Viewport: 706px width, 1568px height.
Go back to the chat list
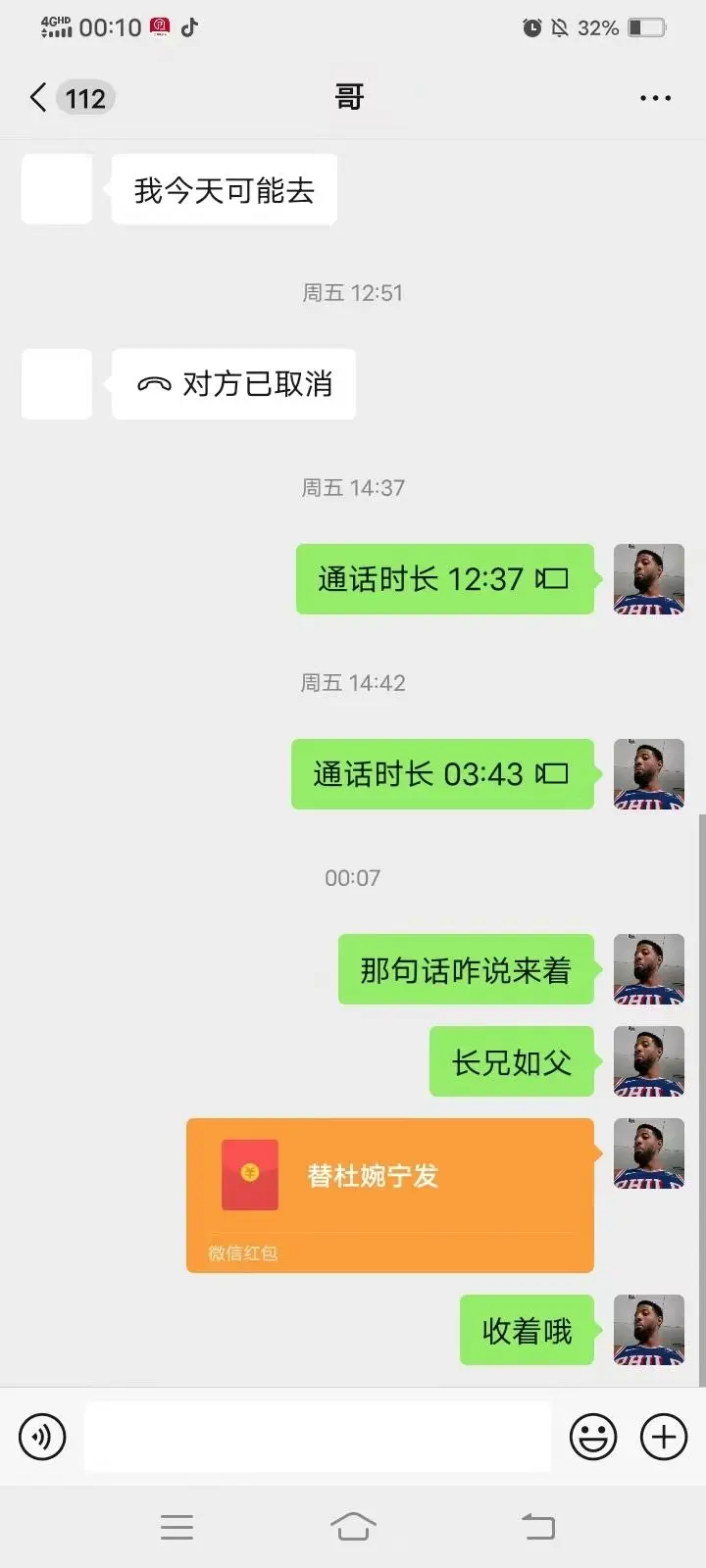(39, 97)
